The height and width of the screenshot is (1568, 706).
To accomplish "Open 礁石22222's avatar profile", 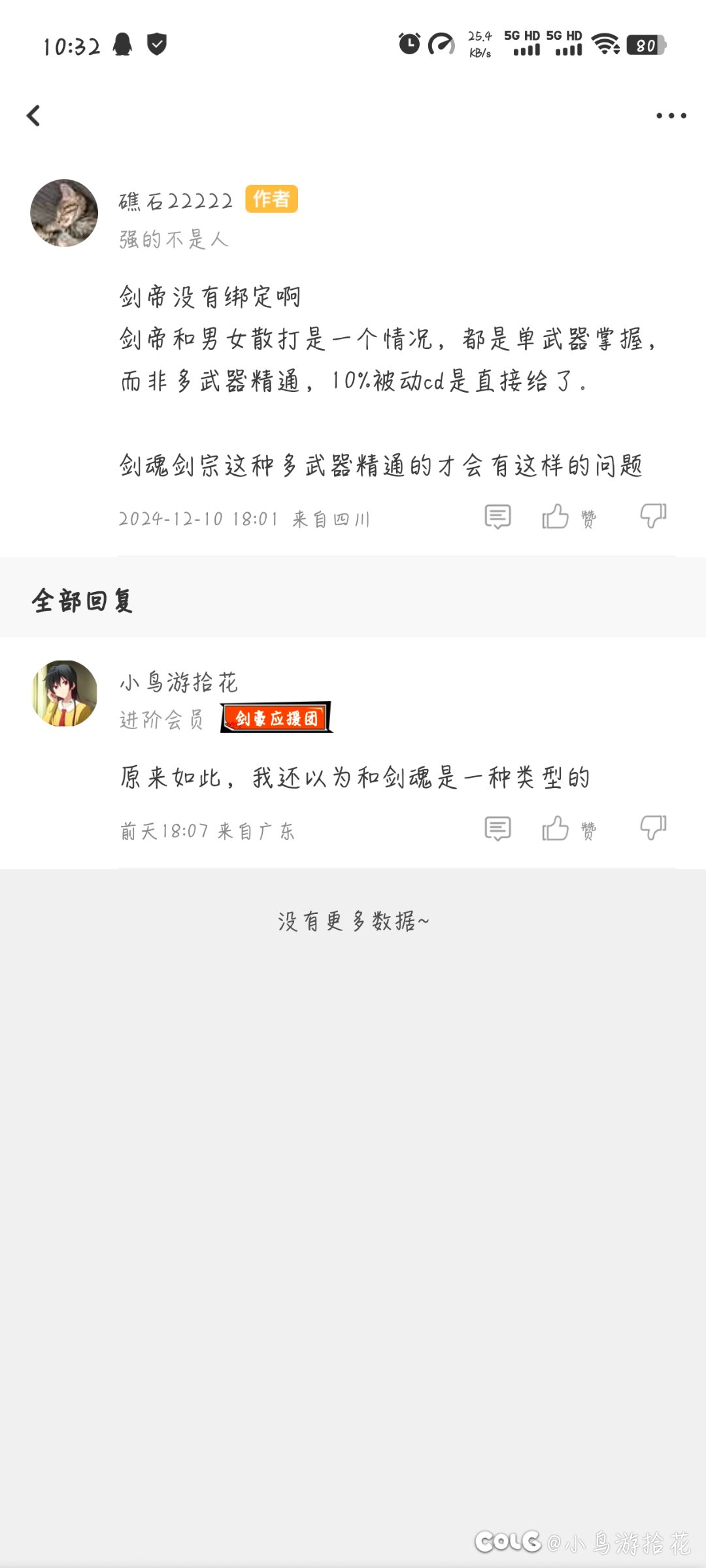I will (64, 213).
